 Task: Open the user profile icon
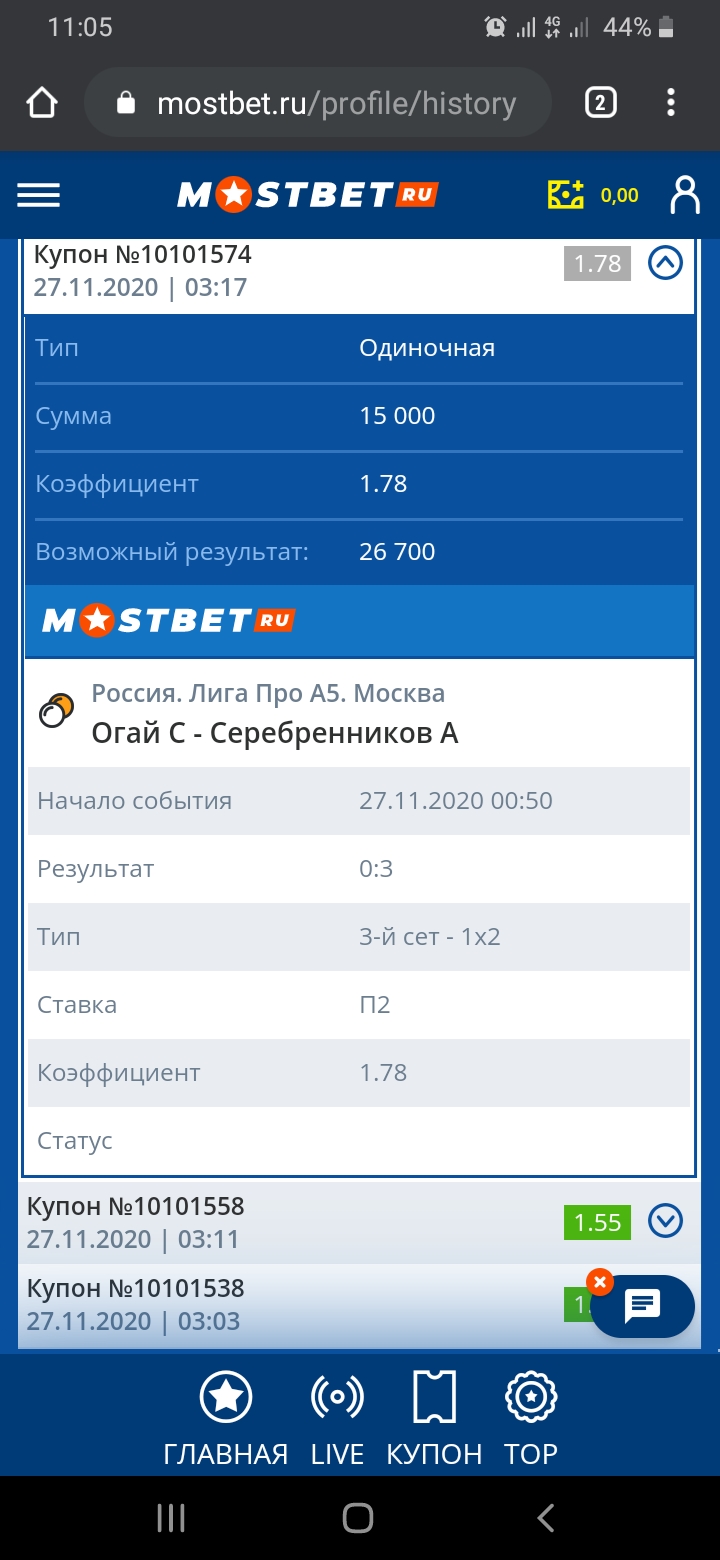(x=685, y=195)
